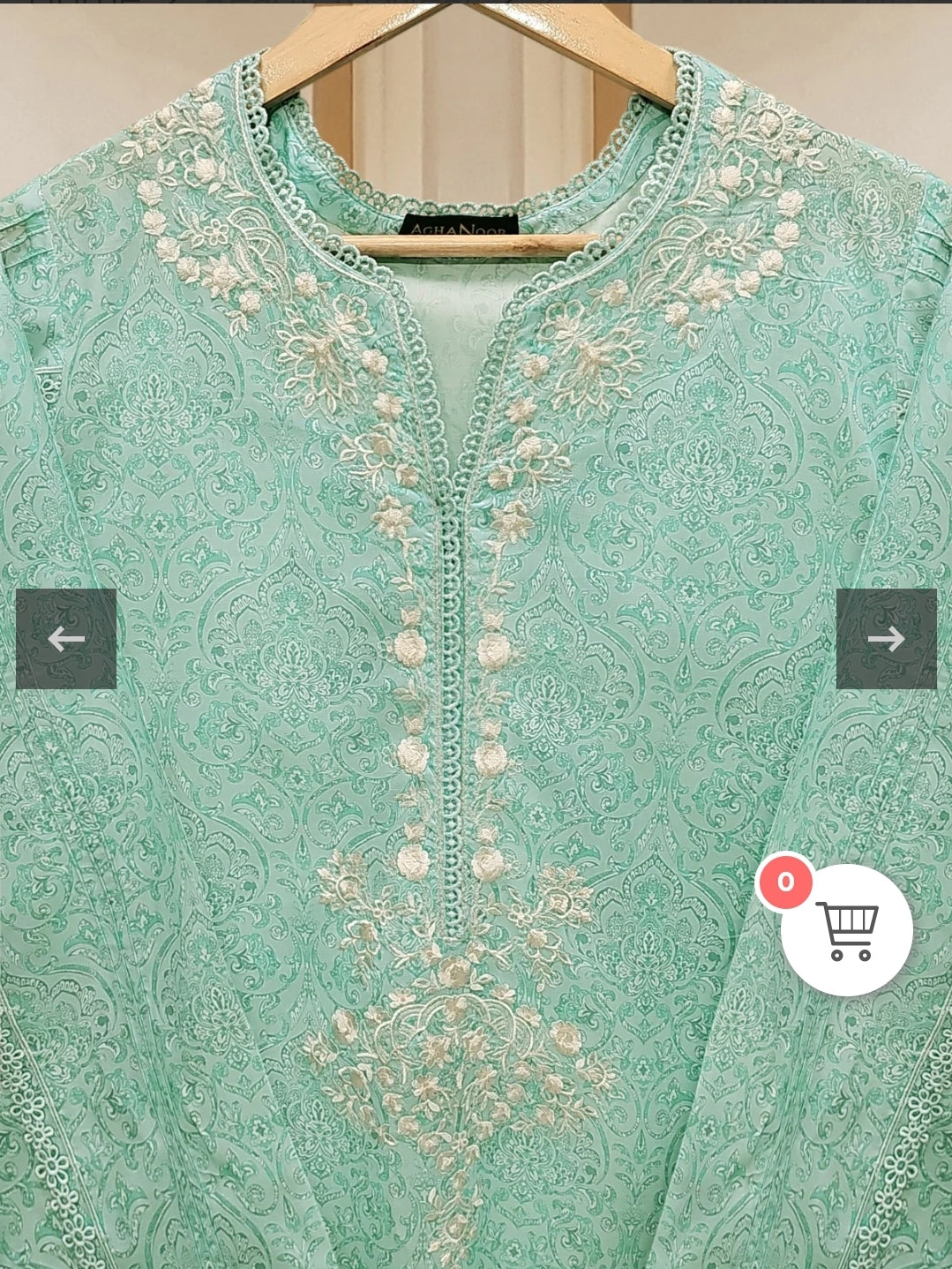Show the next product image

pyautogui.click(x=886, y=639)
